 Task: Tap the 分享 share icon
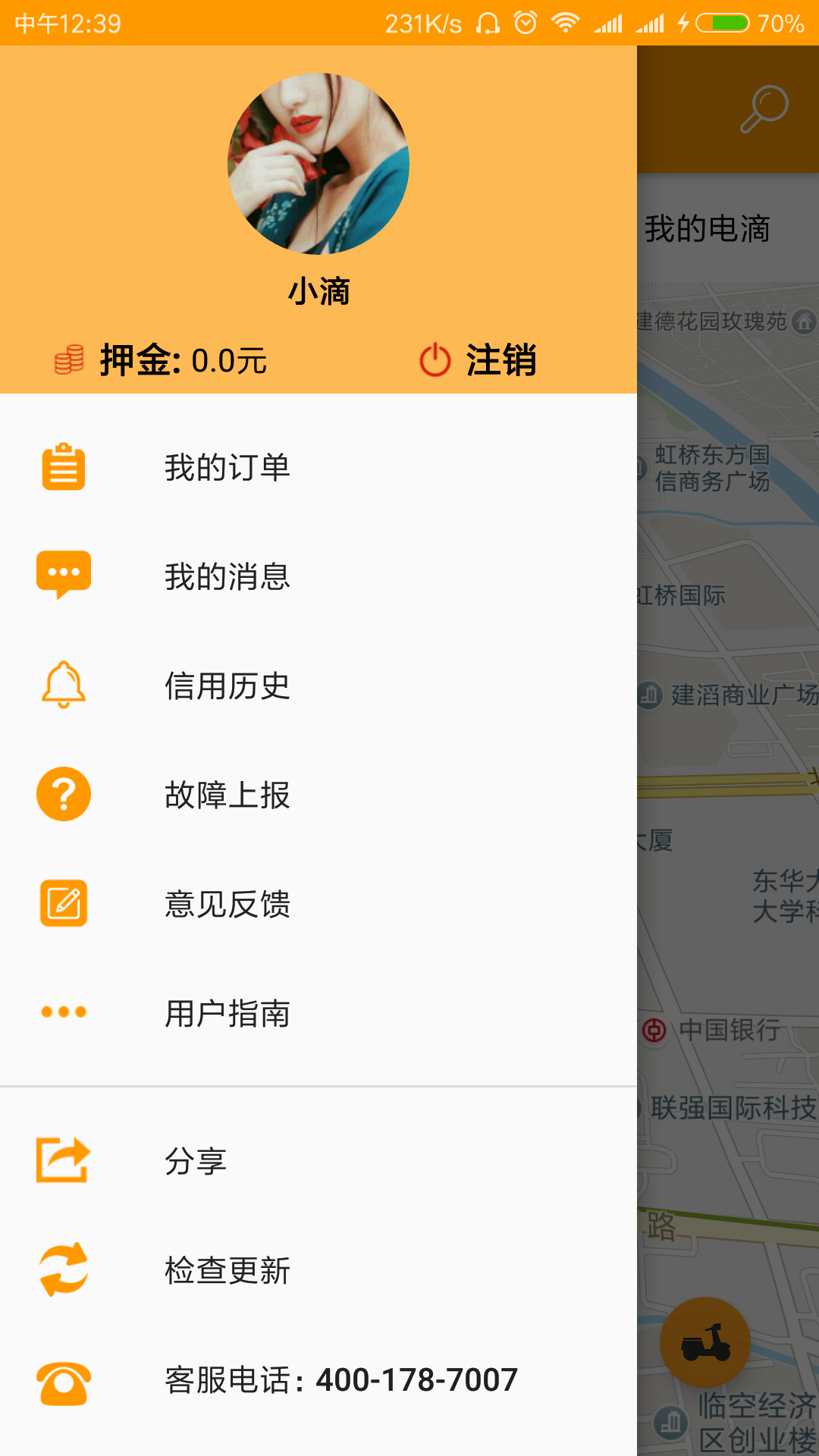64,1158
